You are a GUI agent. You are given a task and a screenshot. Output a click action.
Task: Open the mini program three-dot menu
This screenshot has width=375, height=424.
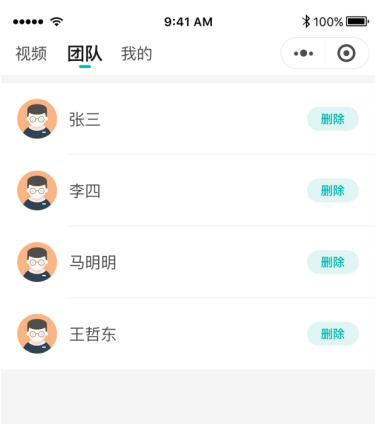303,53
